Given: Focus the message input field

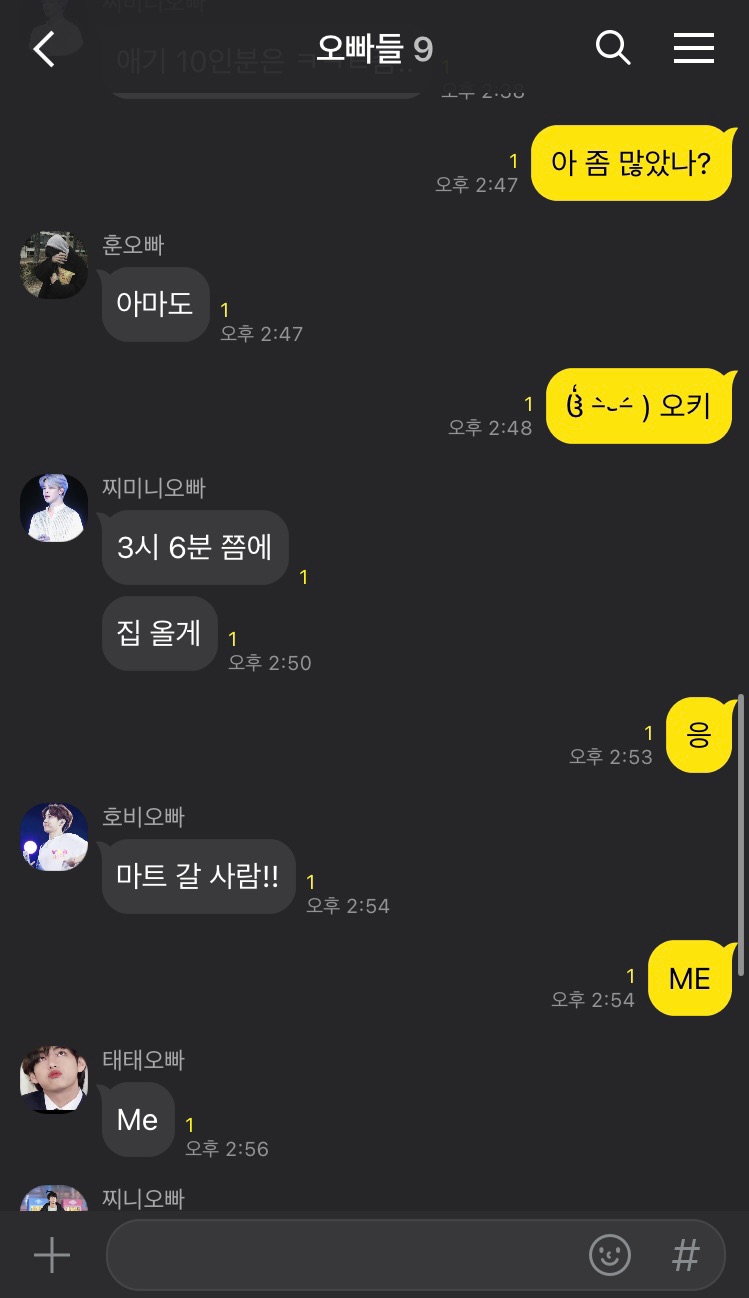Looking at the screenshot, I should [x=340, y=1255].
